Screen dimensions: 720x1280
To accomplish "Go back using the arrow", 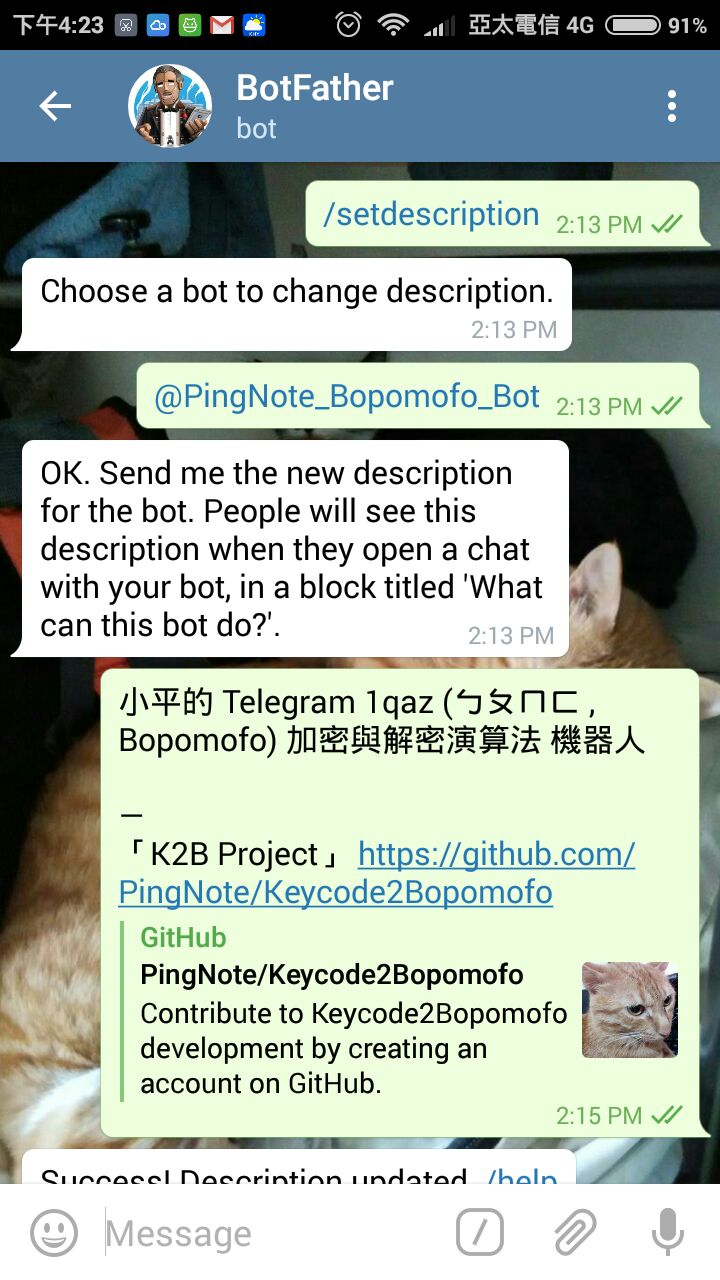I will click(54, 106).
